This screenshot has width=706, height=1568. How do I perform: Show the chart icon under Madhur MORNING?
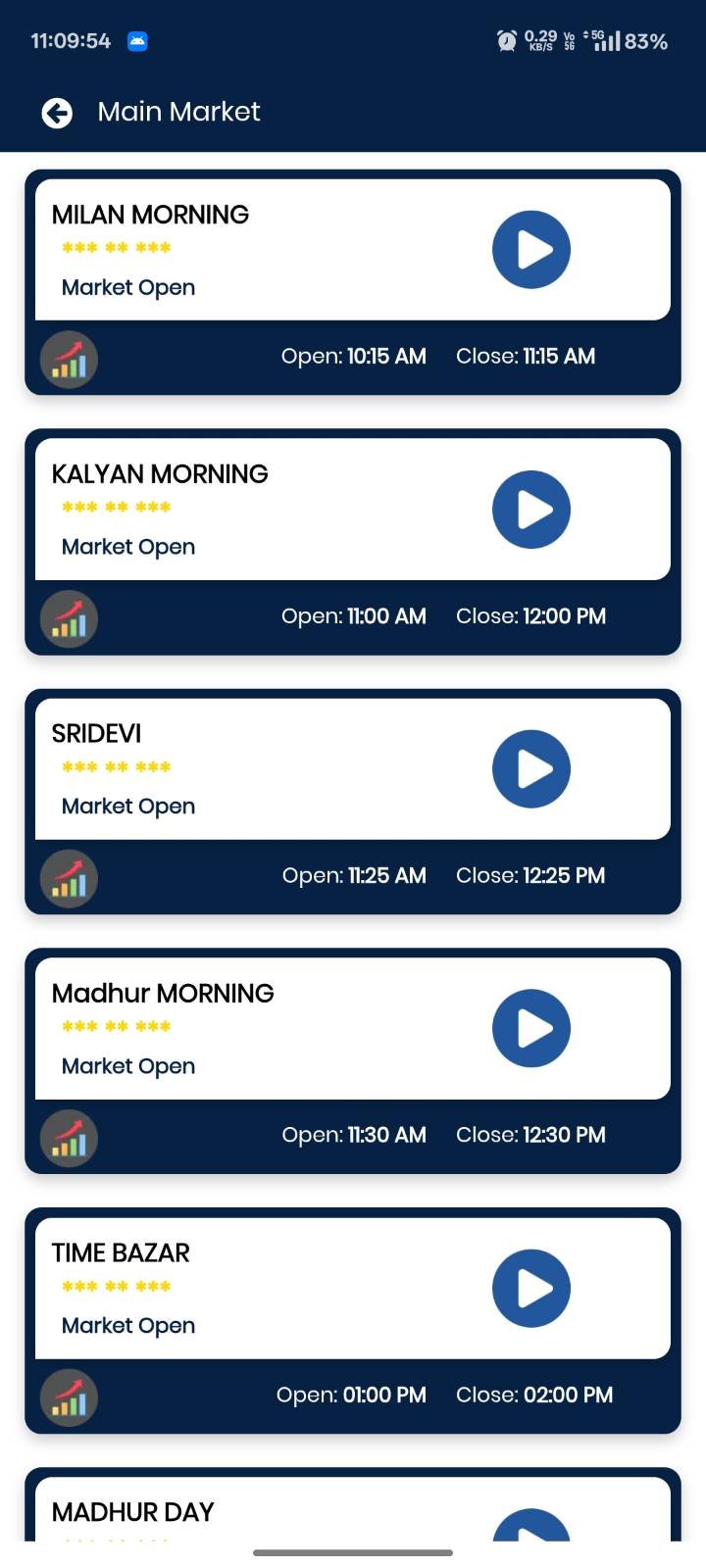69,1139
